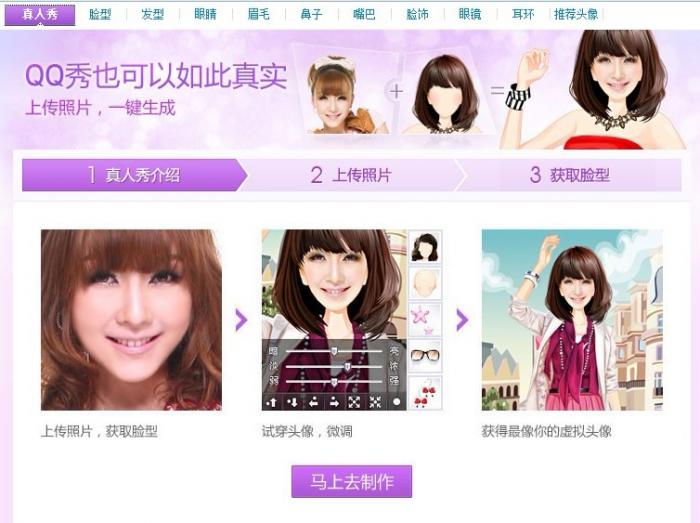
Task: Switch to the 发型 tab
Action: click(152, 14)
